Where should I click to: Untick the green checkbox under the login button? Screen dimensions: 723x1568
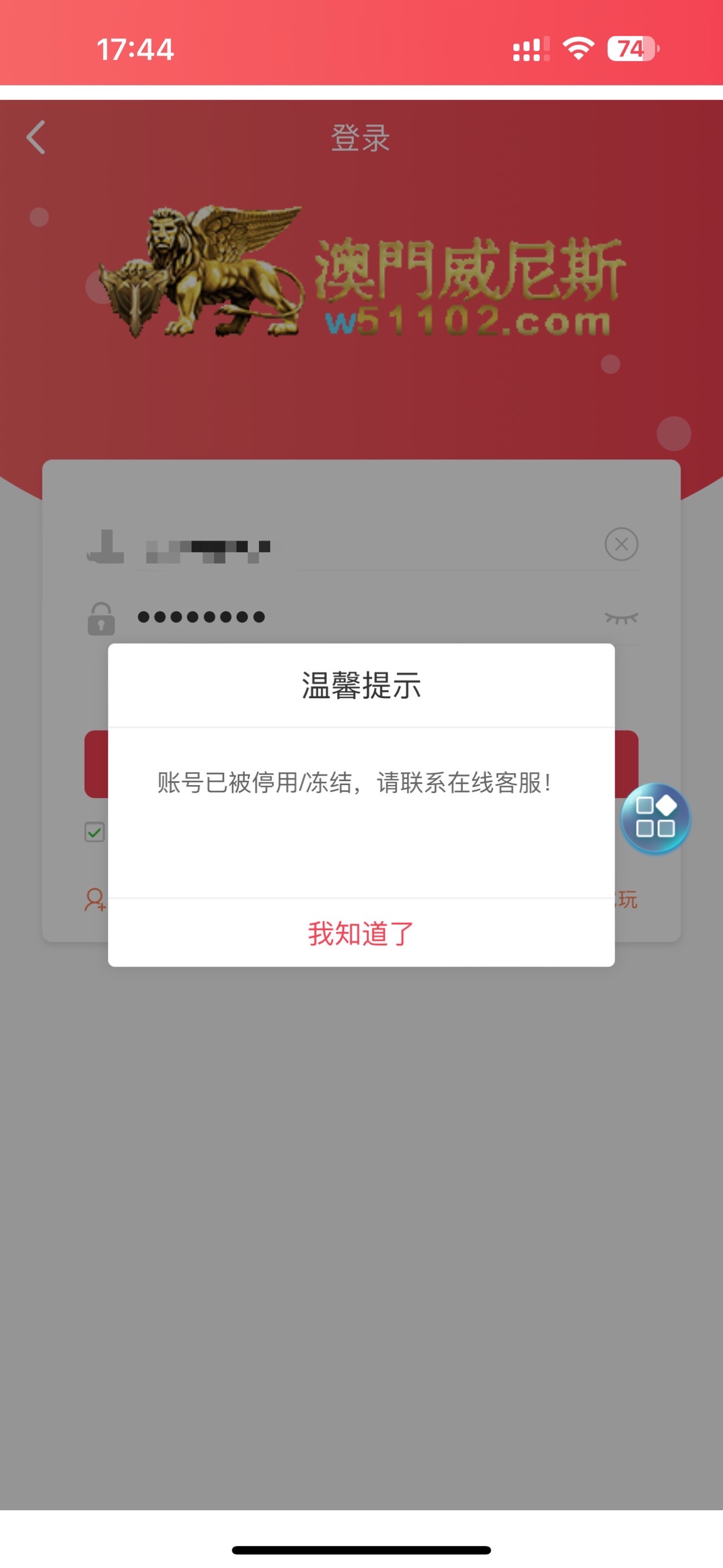[x=95, y=832]
